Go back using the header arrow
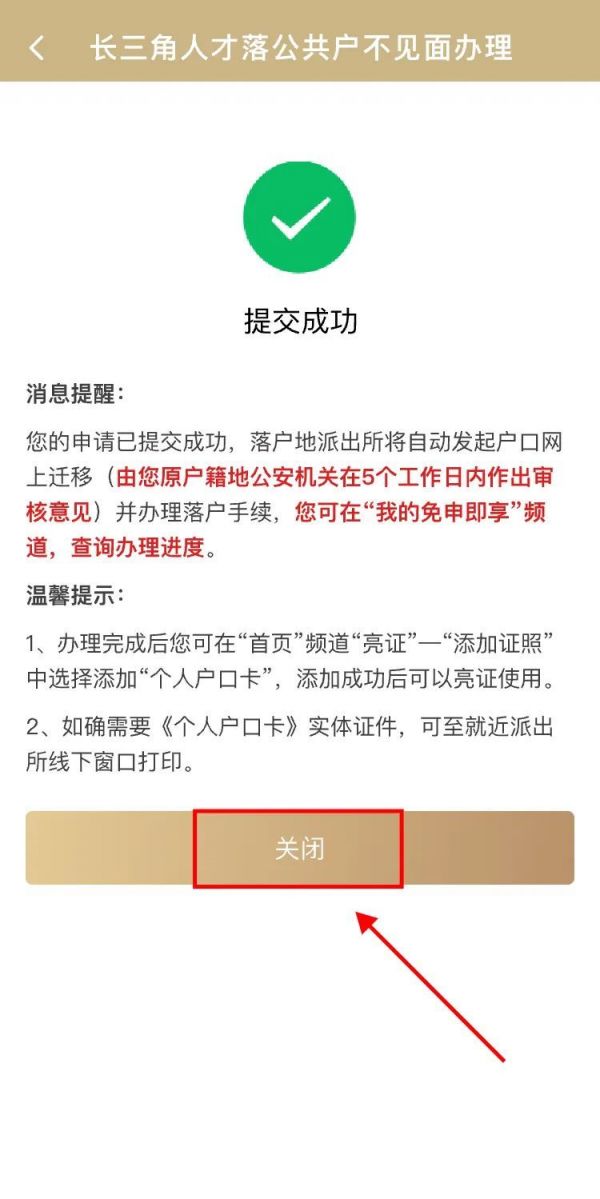 (x=37, y=47)
